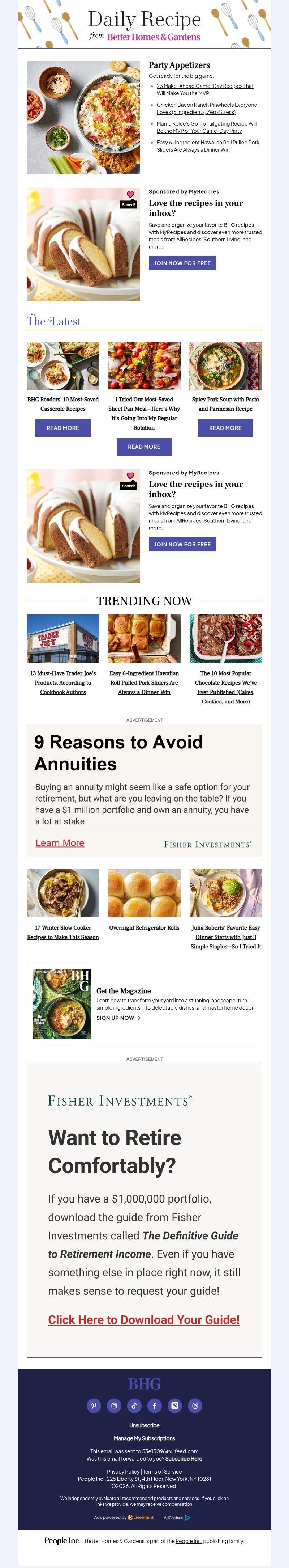Read more about 10 Most-Saved Casserole Recipes

[62, 428]
